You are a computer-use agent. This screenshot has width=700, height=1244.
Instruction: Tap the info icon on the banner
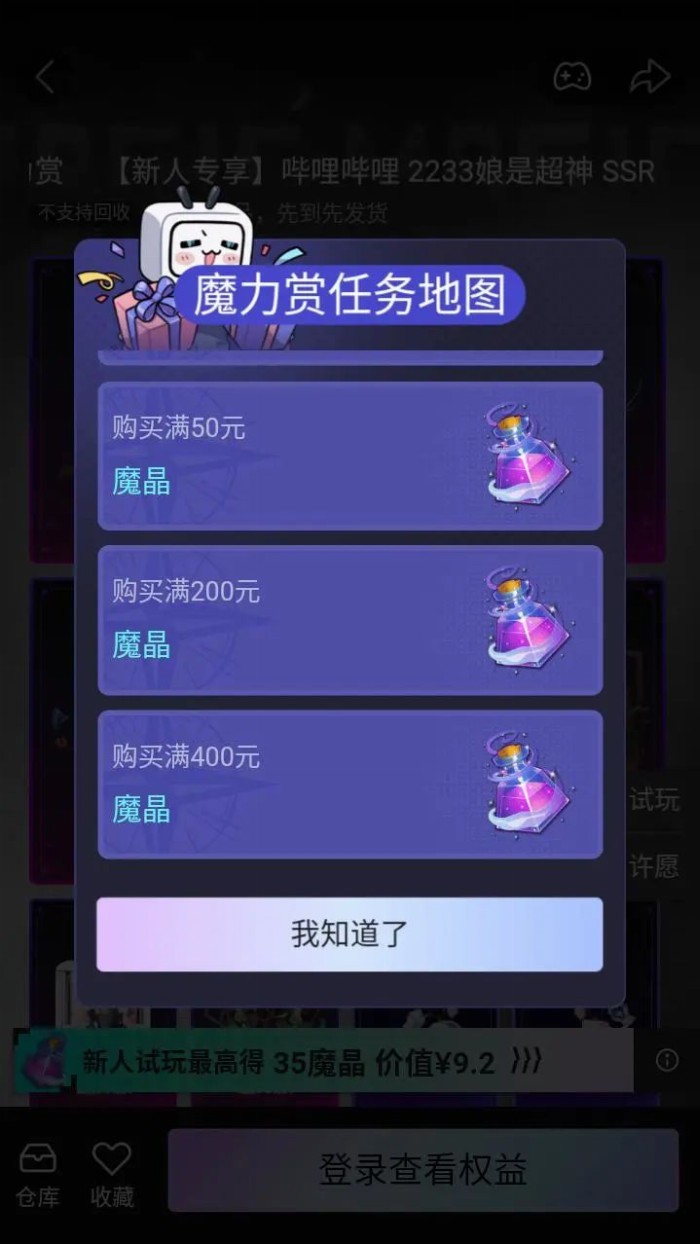[x=667, y=1061]
